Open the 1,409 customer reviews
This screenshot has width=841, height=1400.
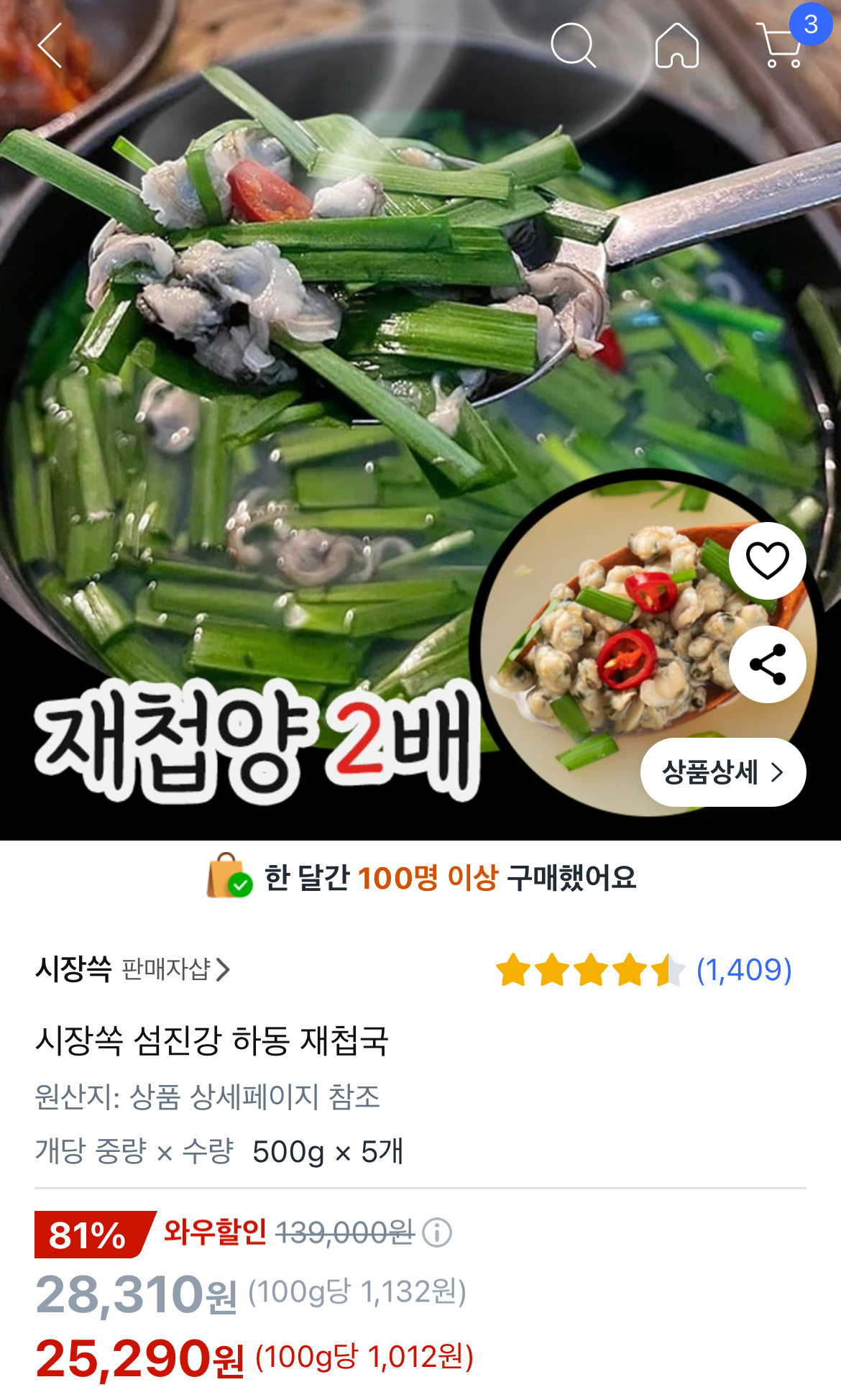coord(743,970)
